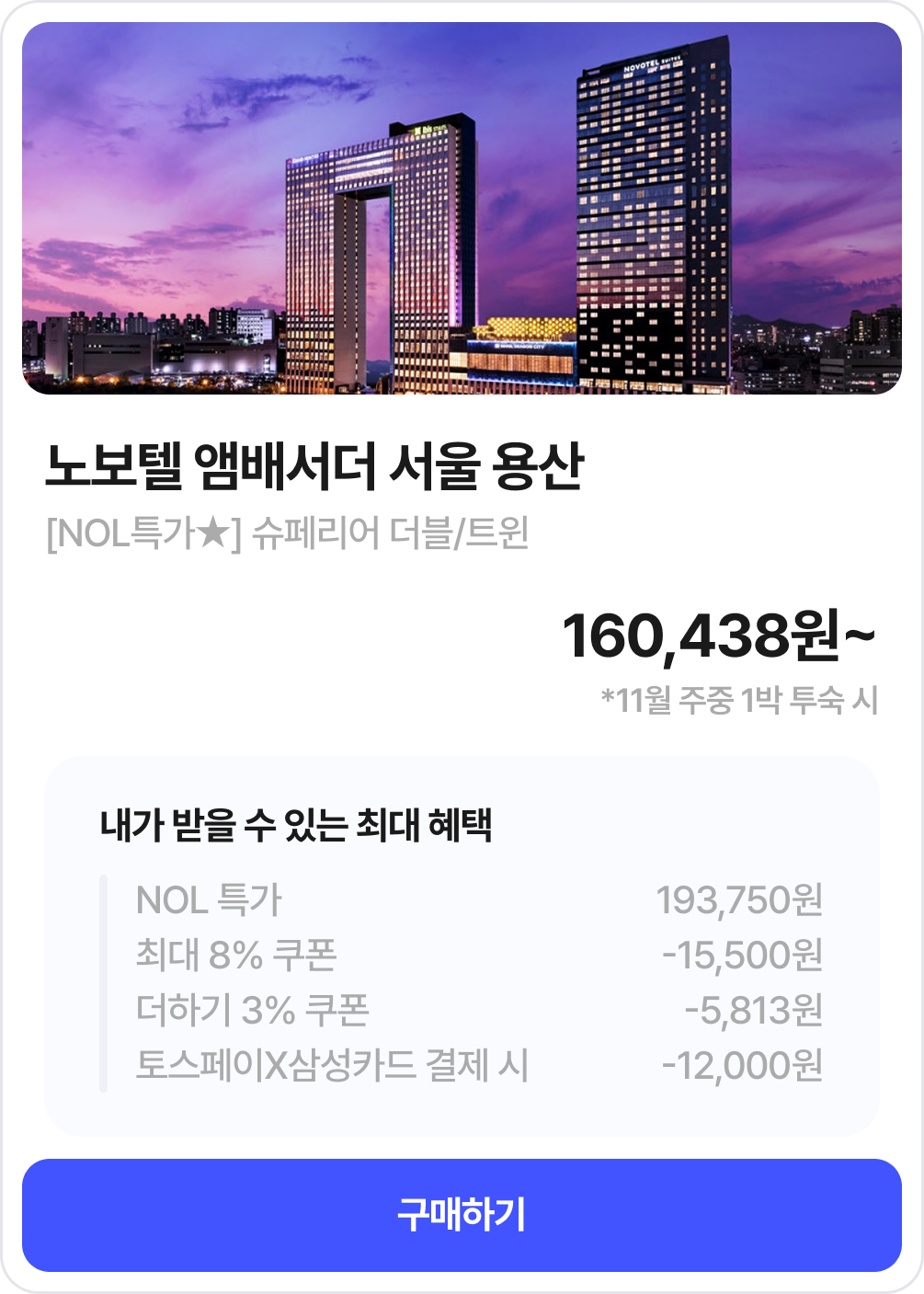Viewport: 924px width, 1294px height.
Task: Tap the 구매하기 purchase button
Action: point(462,1215)
